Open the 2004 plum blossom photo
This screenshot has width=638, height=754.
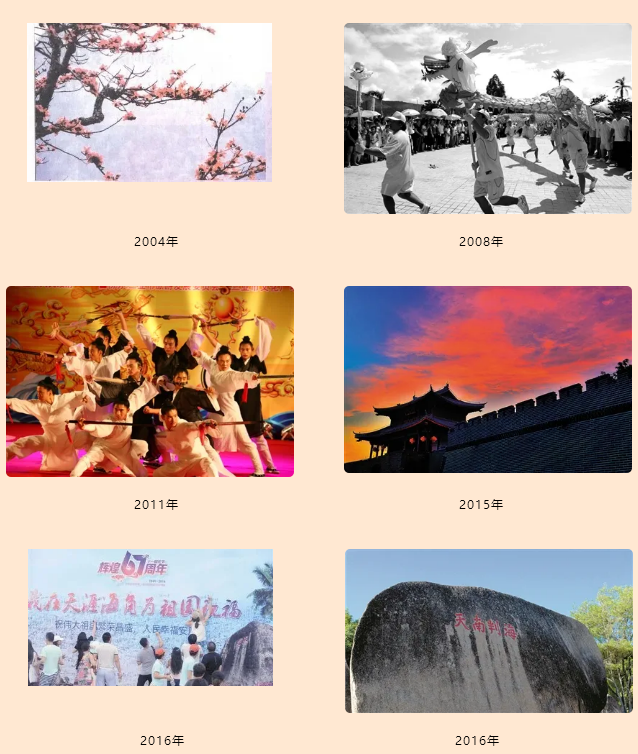coord(150,102)
